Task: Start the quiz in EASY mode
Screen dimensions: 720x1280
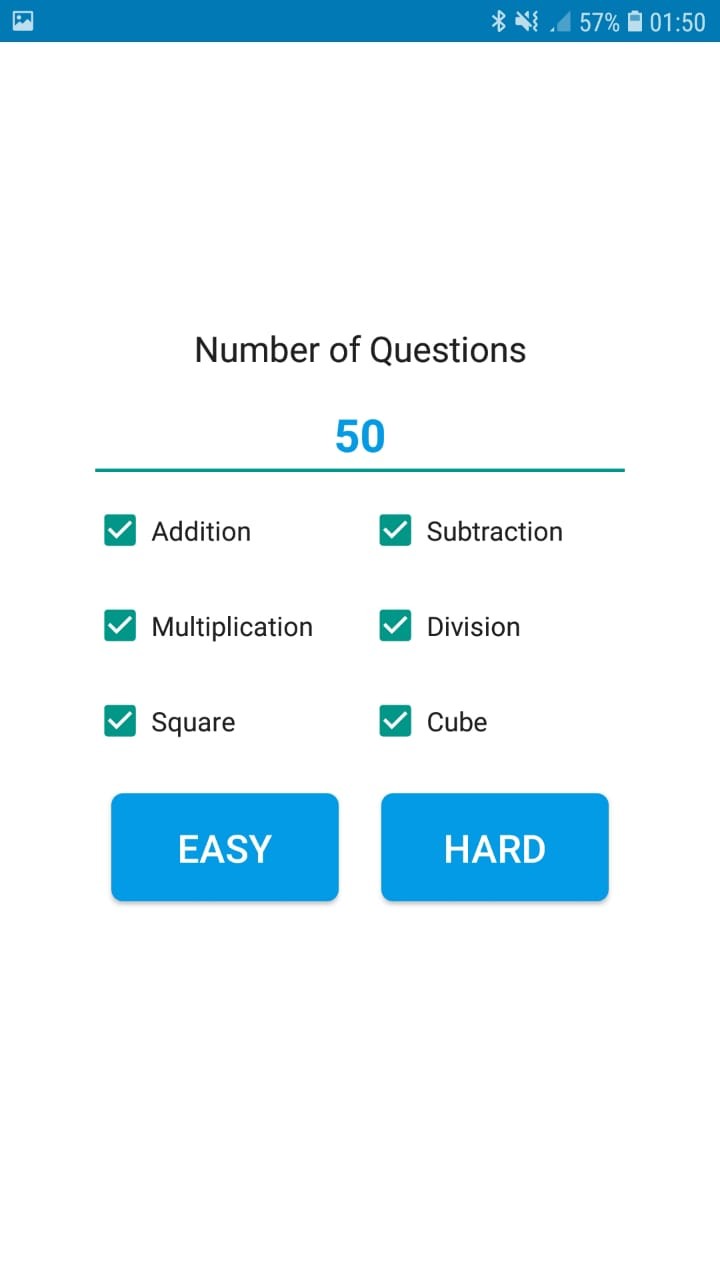Action: tap(225, 848)
